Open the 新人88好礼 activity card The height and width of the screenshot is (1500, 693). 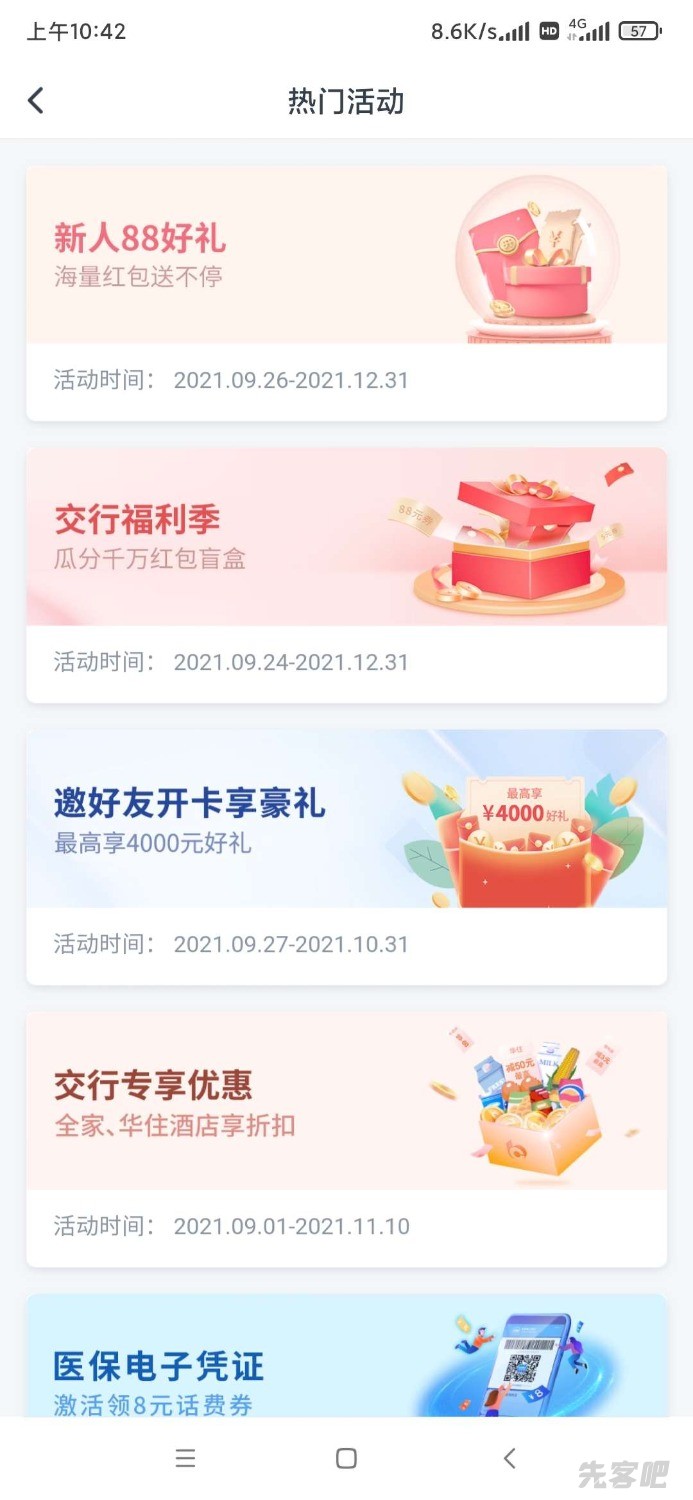[346, 292]
